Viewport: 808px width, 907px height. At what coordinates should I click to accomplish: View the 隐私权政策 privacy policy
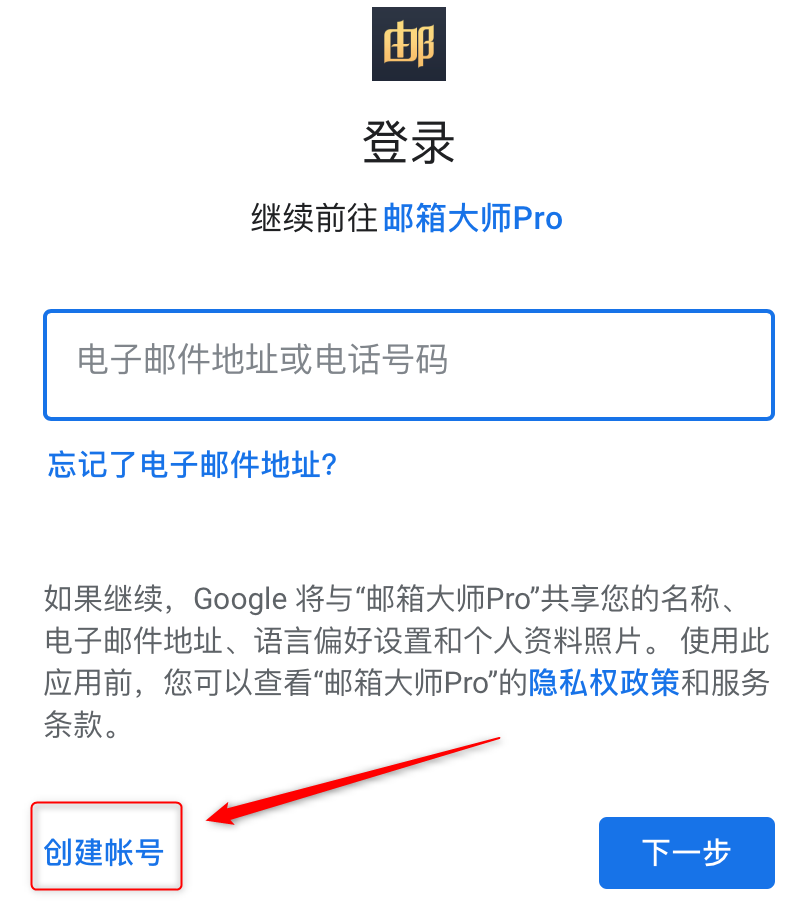click(x=604, y=684)
